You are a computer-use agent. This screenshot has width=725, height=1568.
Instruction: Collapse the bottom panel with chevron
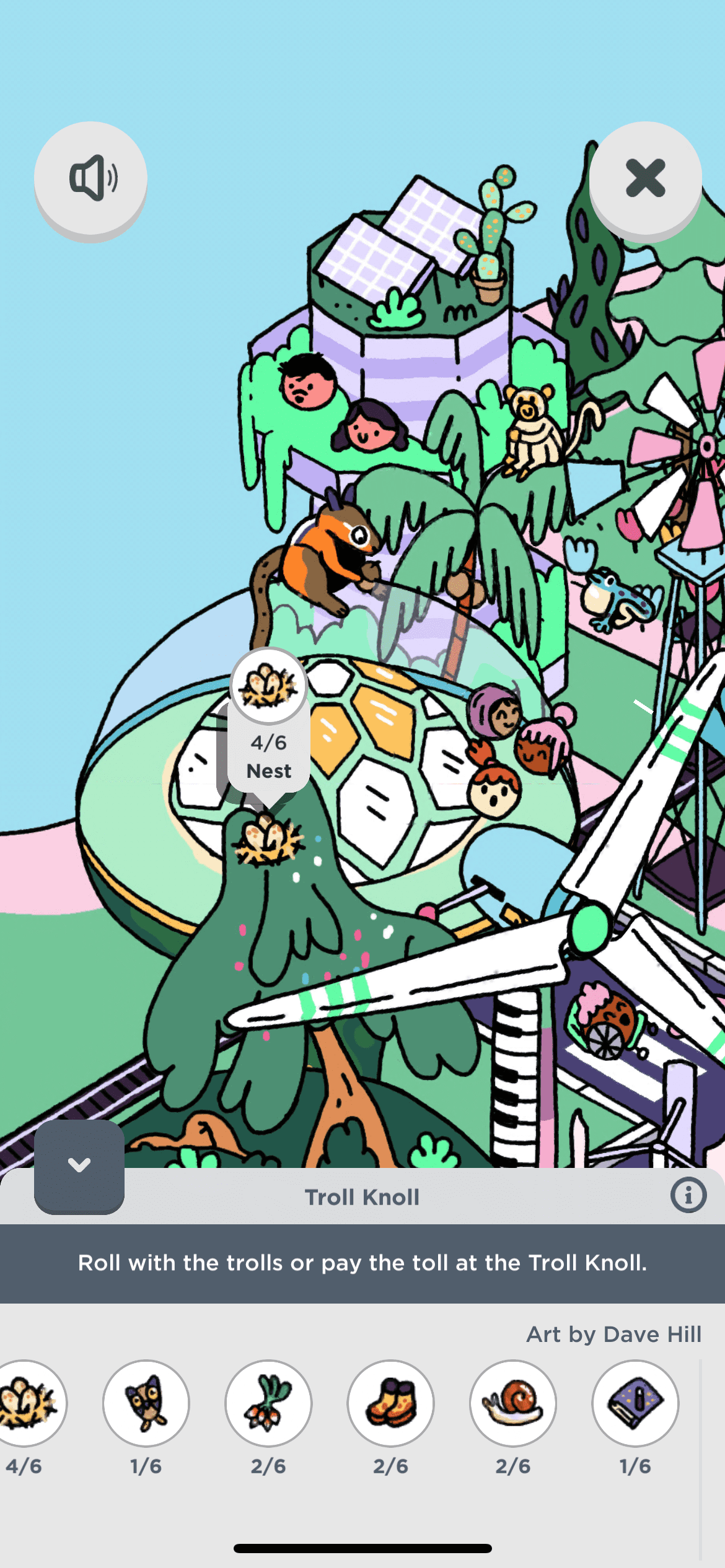tap(79, 1165)
